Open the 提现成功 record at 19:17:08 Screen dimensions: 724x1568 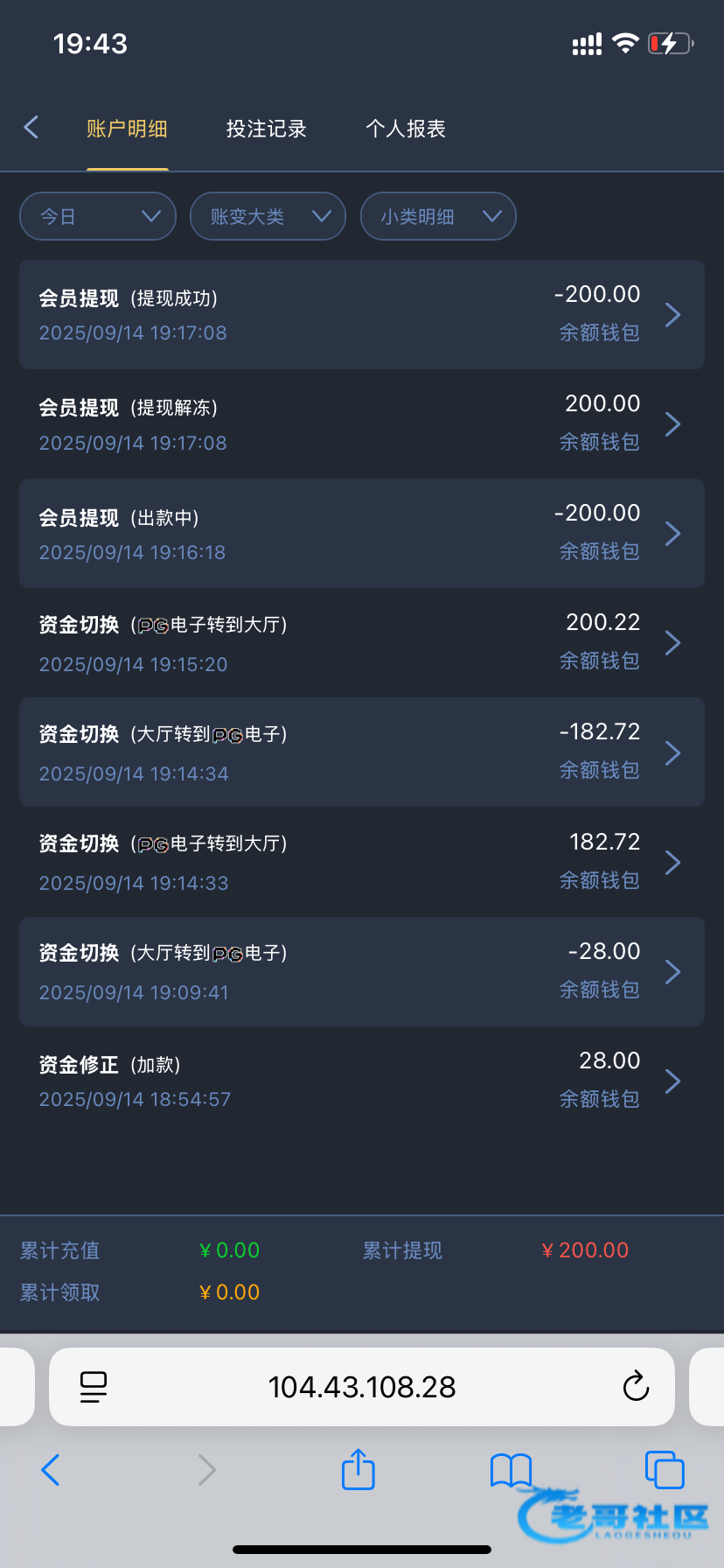pyautogui.click(x=362, y=314)
